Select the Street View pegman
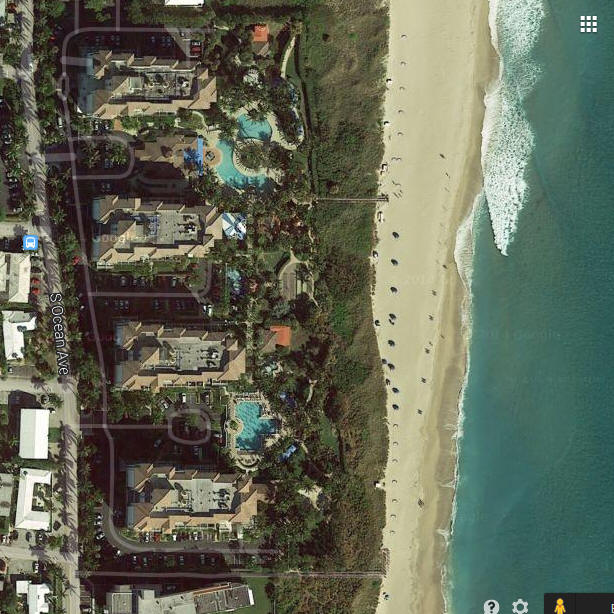This screenshot has width=614, height=614. click(x=560, y=606)
